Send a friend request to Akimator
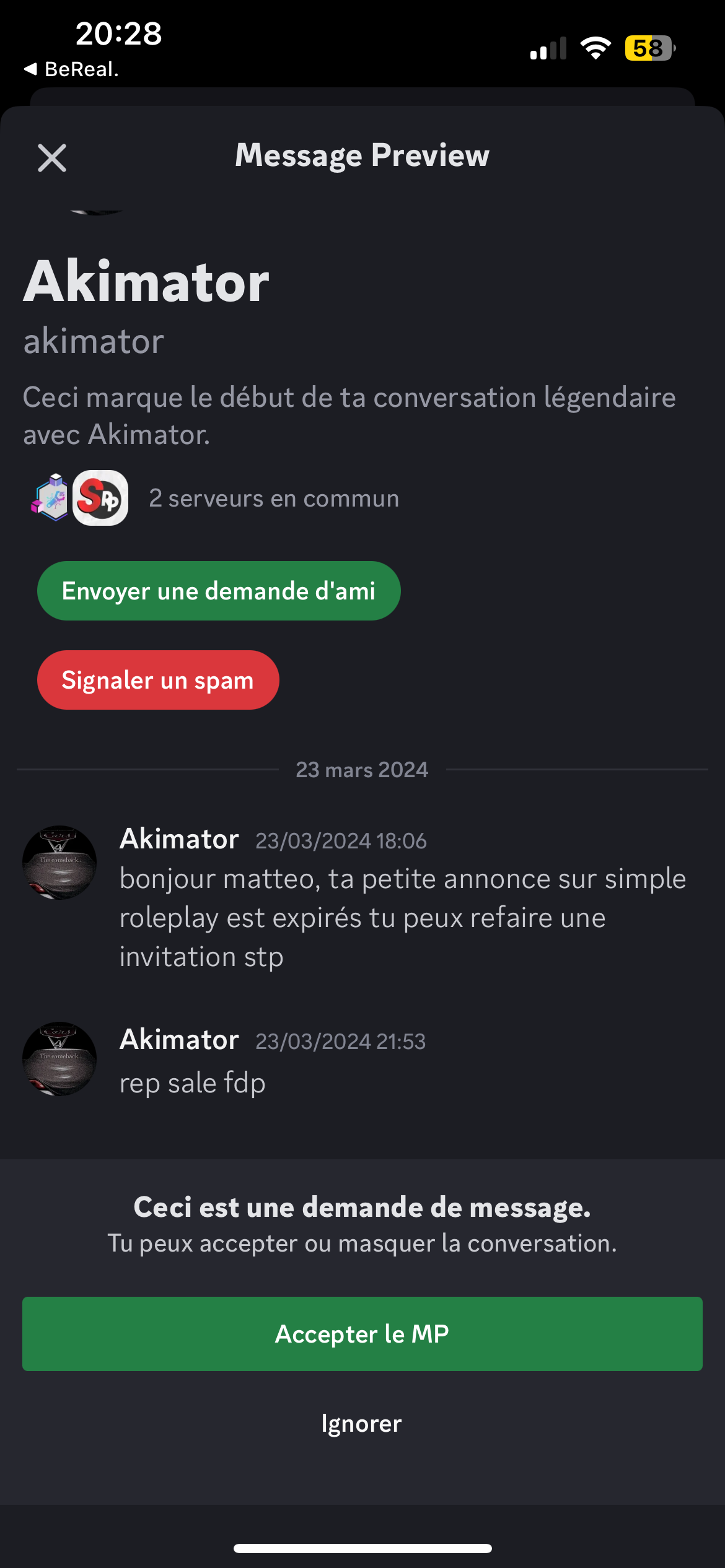 pyautogui.click(x=219, y=591)
